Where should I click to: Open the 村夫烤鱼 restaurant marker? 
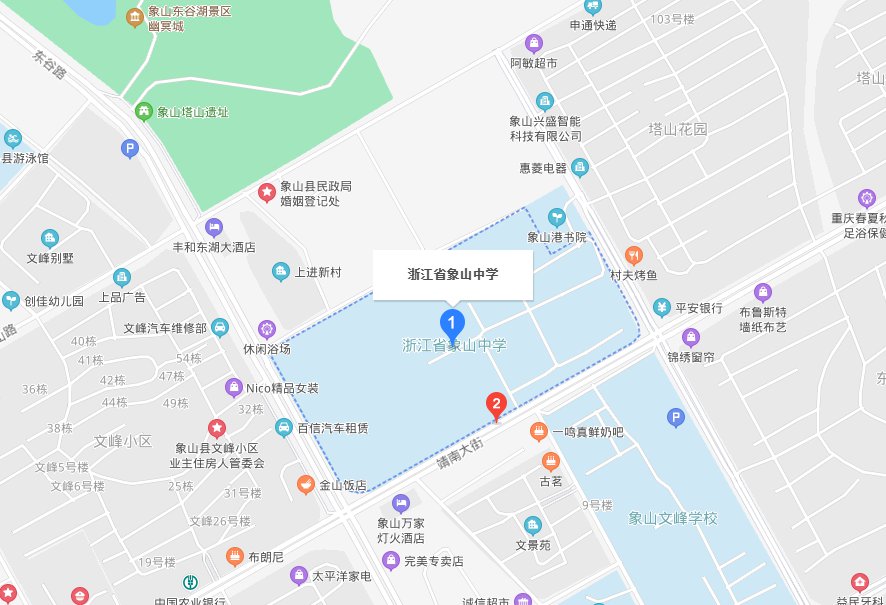pyautogui.click(x=634, y=256)
